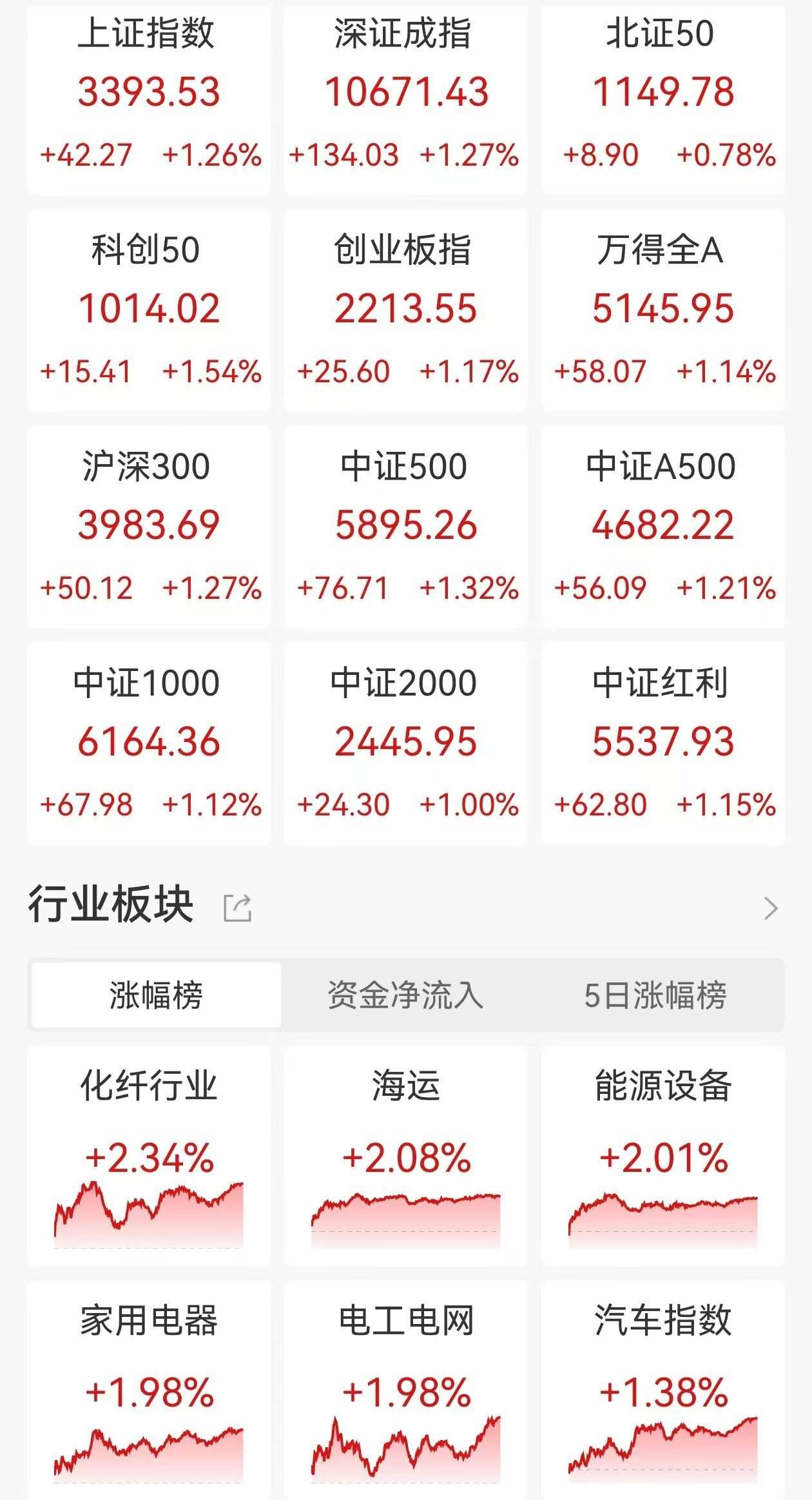View the 科创50 index details
This screenshot has width=812, height=1500.
(x=150, y=309)
